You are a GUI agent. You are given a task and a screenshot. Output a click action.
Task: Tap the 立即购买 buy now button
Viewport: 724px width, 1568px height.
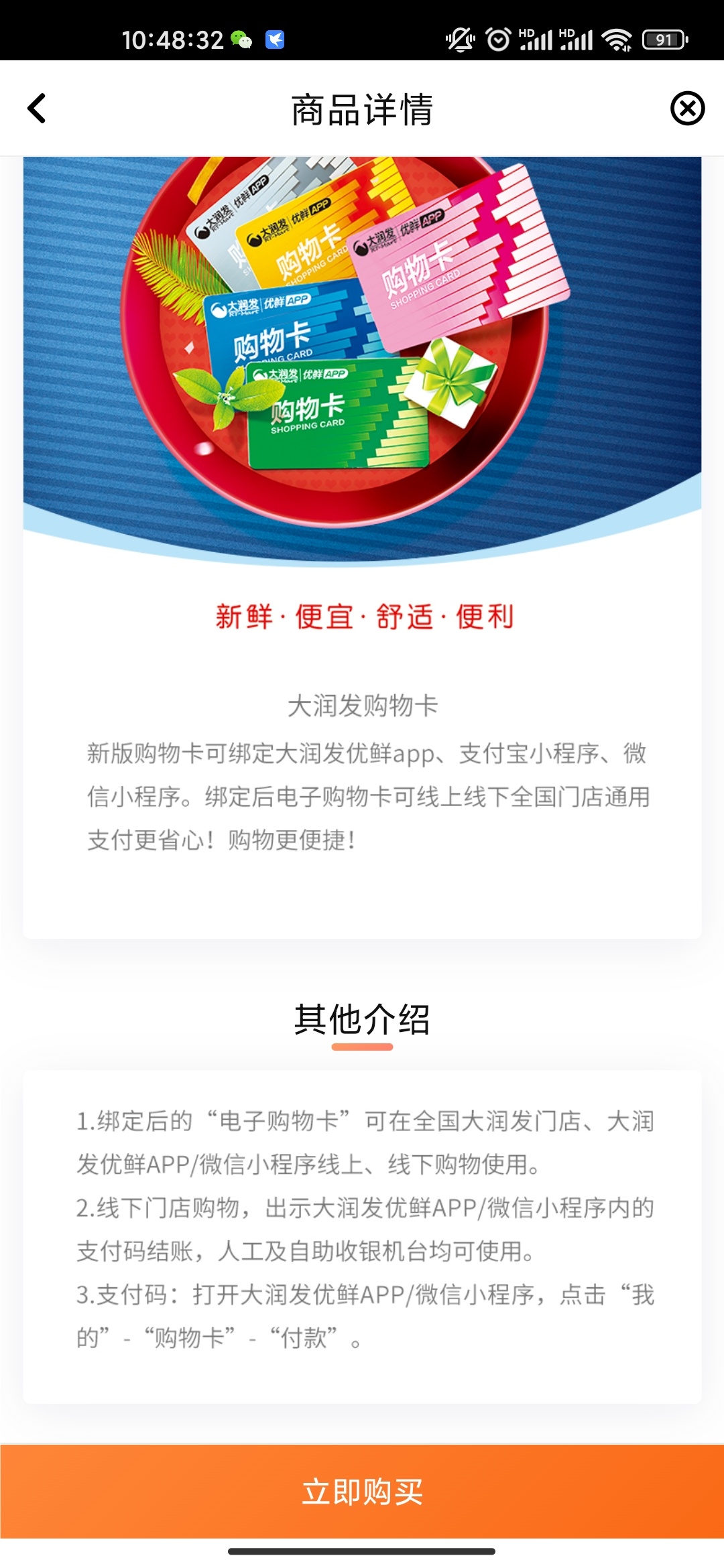[362, 1492]
